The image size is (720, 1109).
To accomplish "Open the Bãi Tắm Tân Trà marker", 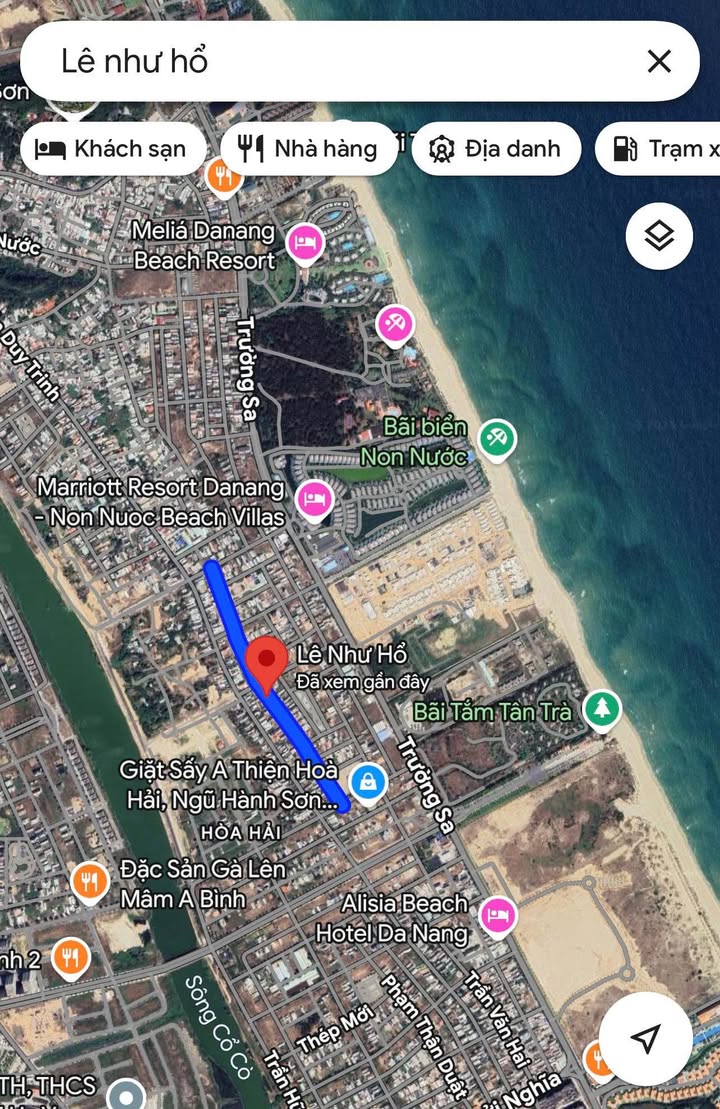I will [x=601, y=710].
